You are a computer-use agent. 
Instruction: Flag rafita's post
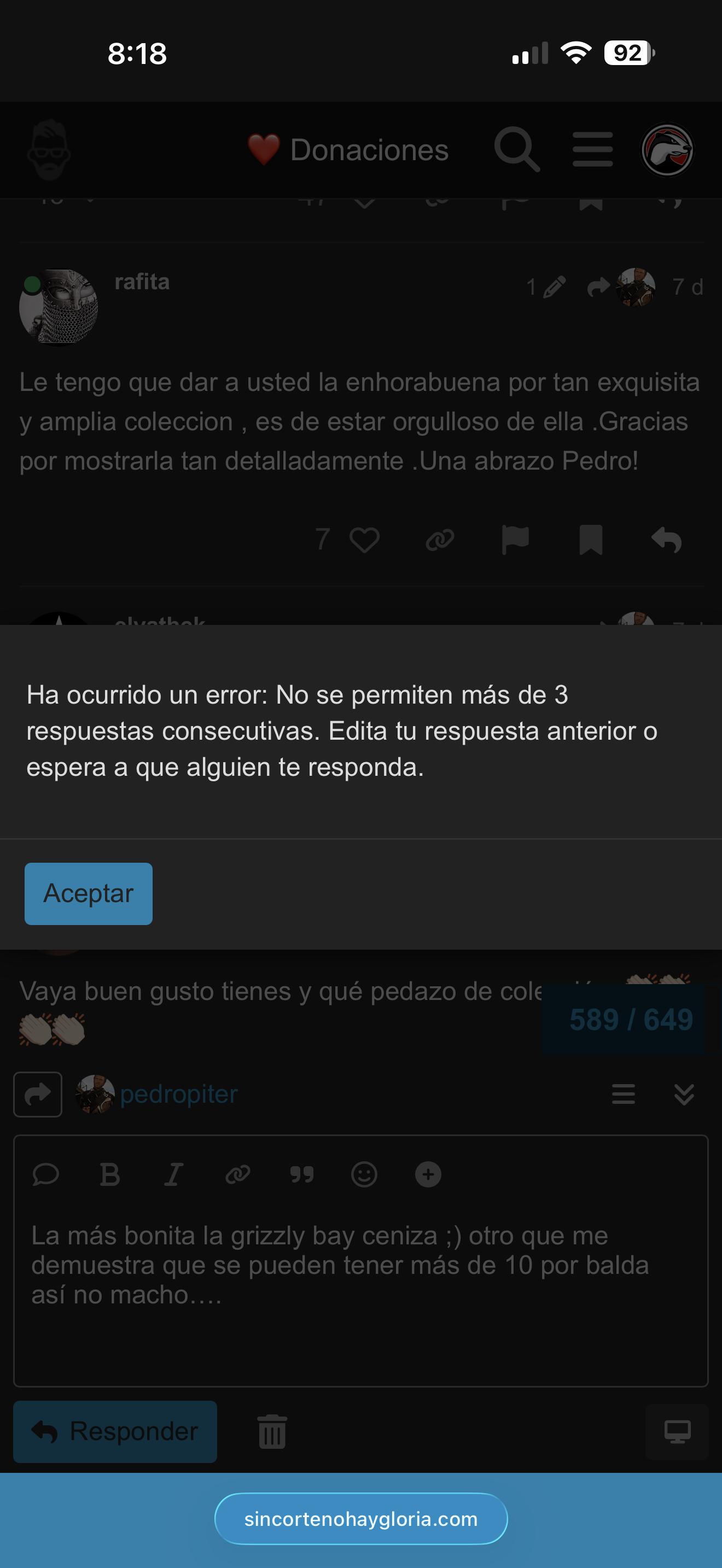(515, 540)
